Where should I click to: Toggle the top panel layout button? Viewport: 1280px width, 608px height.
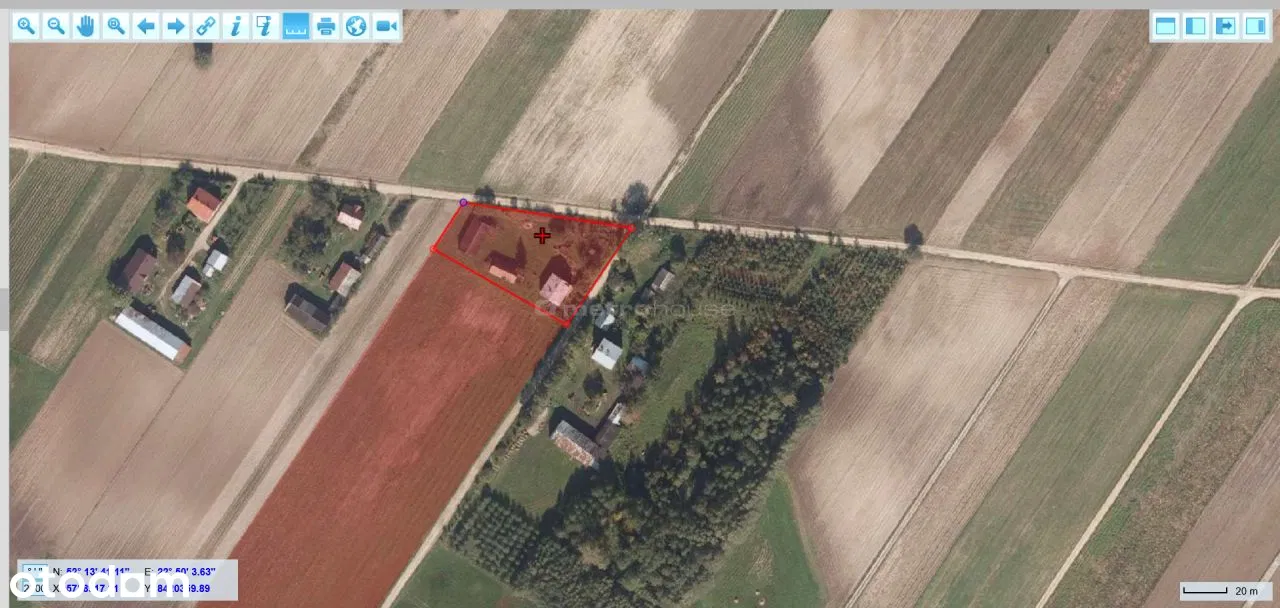click(1166, 26)
